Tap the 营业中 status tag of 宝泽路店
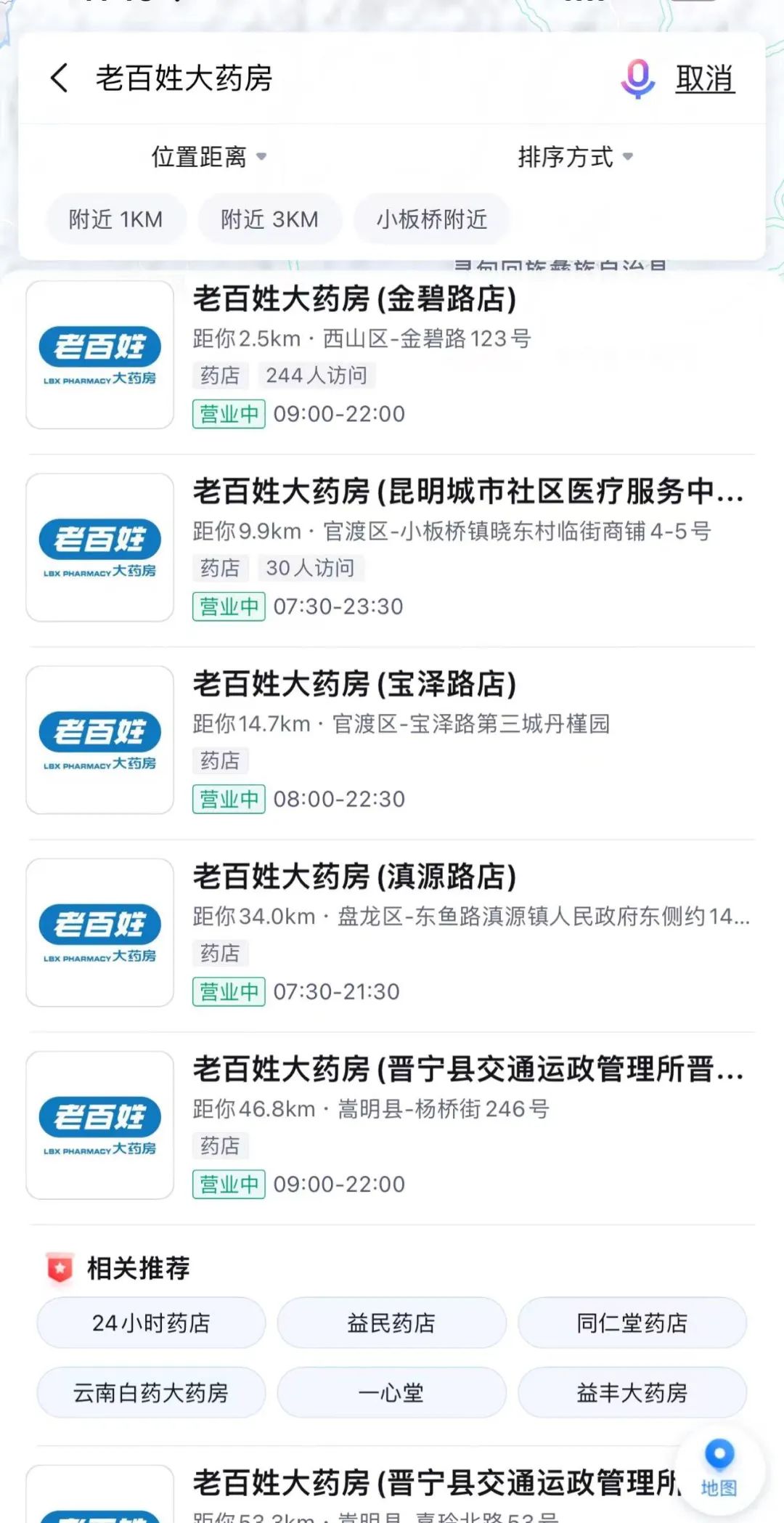784x1523 pixels. pyautogui.click(x=228, y=798)
